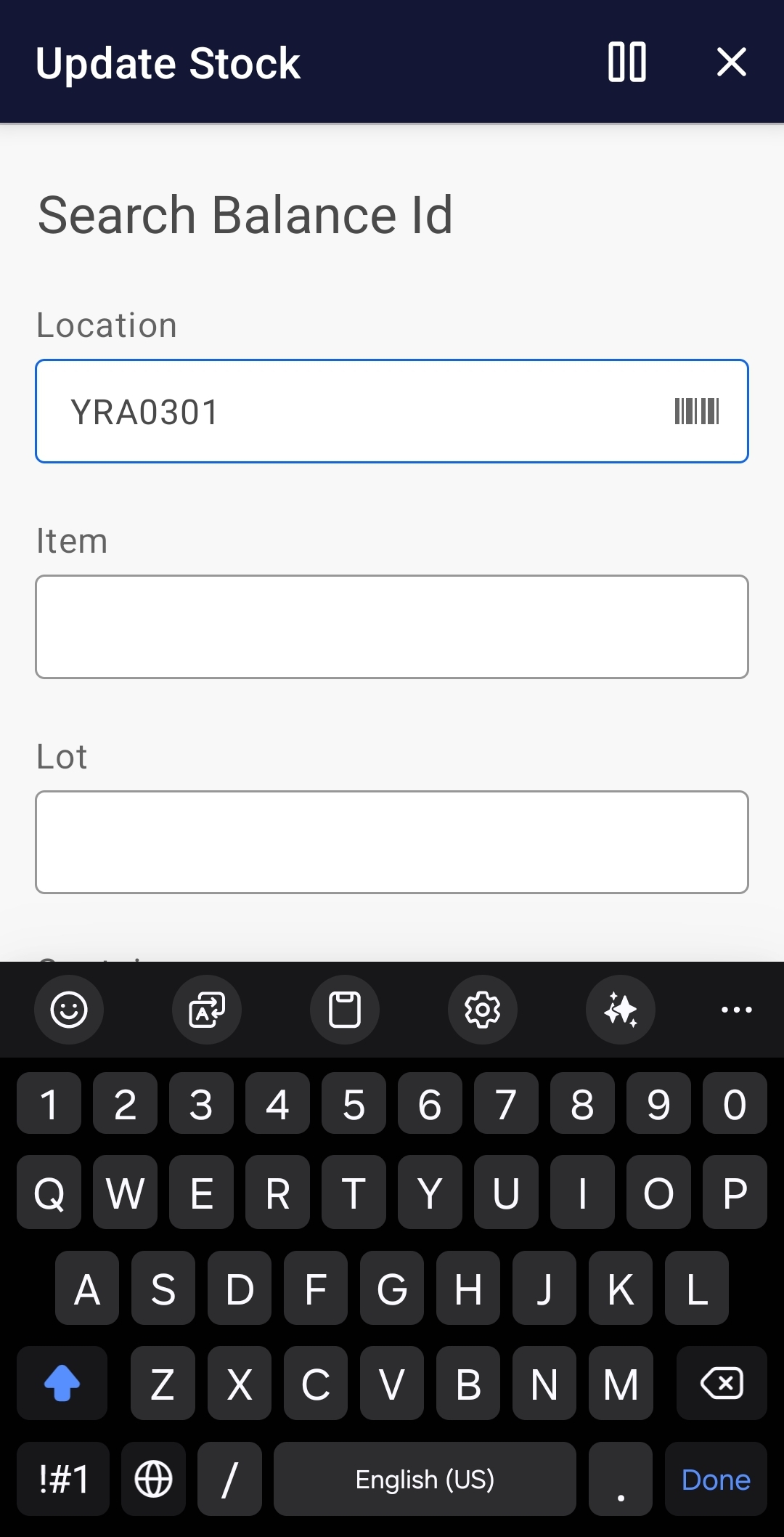Image resolution: width=784 pixels, height=1537 pixels.
Task: Open the barcode scanner in Location field
Action: coord(698,411)
